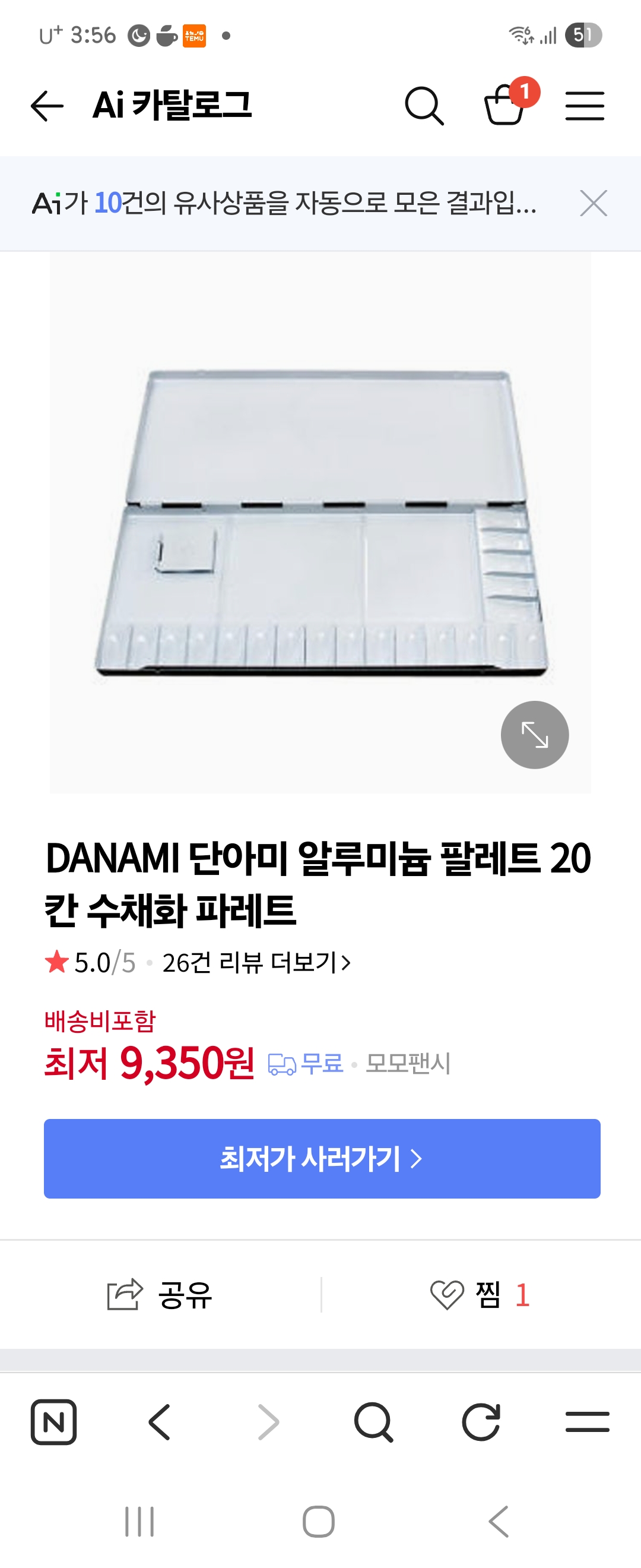This screenshot has width=641, height=1568.
Task: Share this product via 공유
Action: pos(160,1294)
